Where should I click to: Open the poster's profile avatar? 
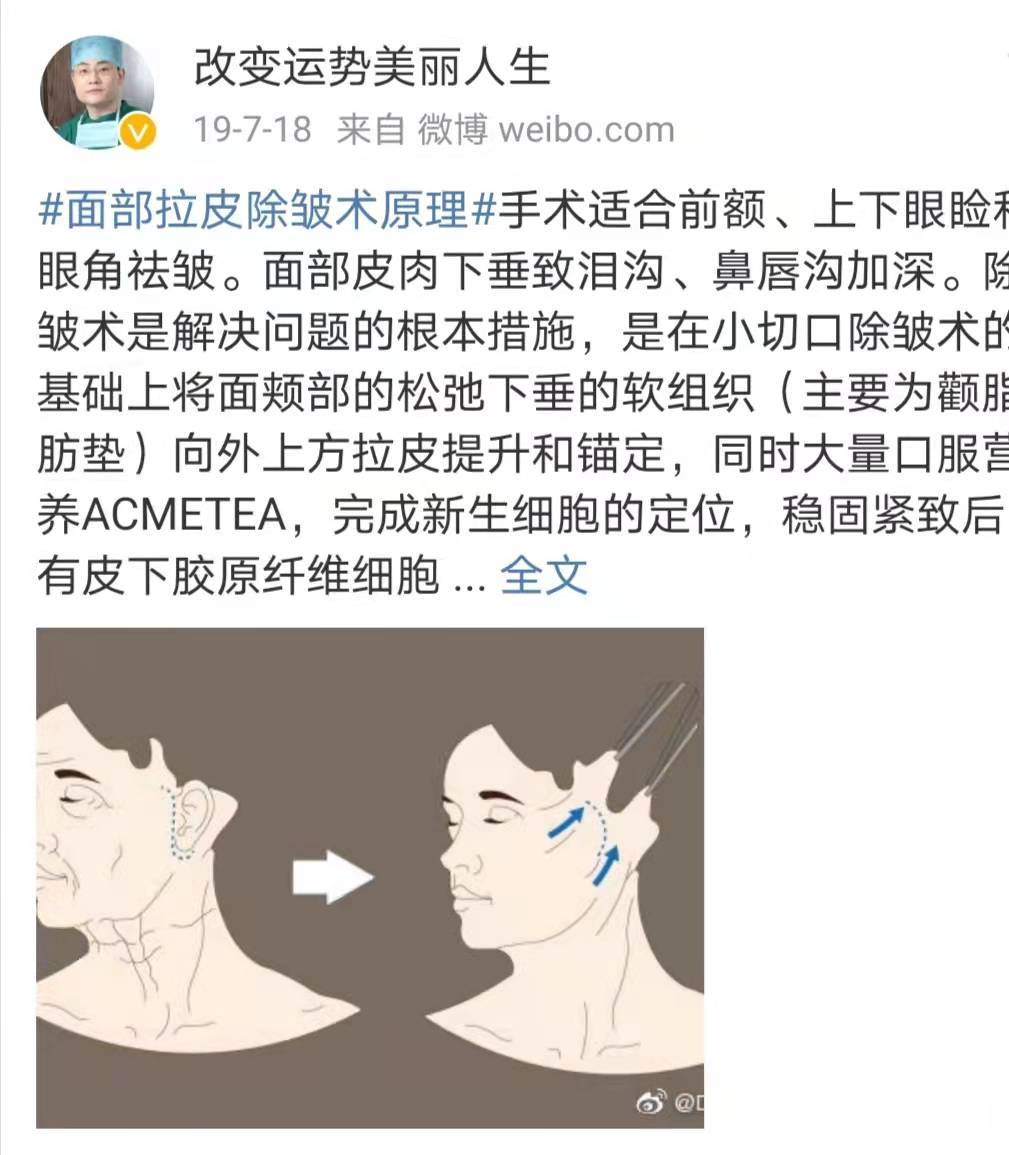coord(97,92)
